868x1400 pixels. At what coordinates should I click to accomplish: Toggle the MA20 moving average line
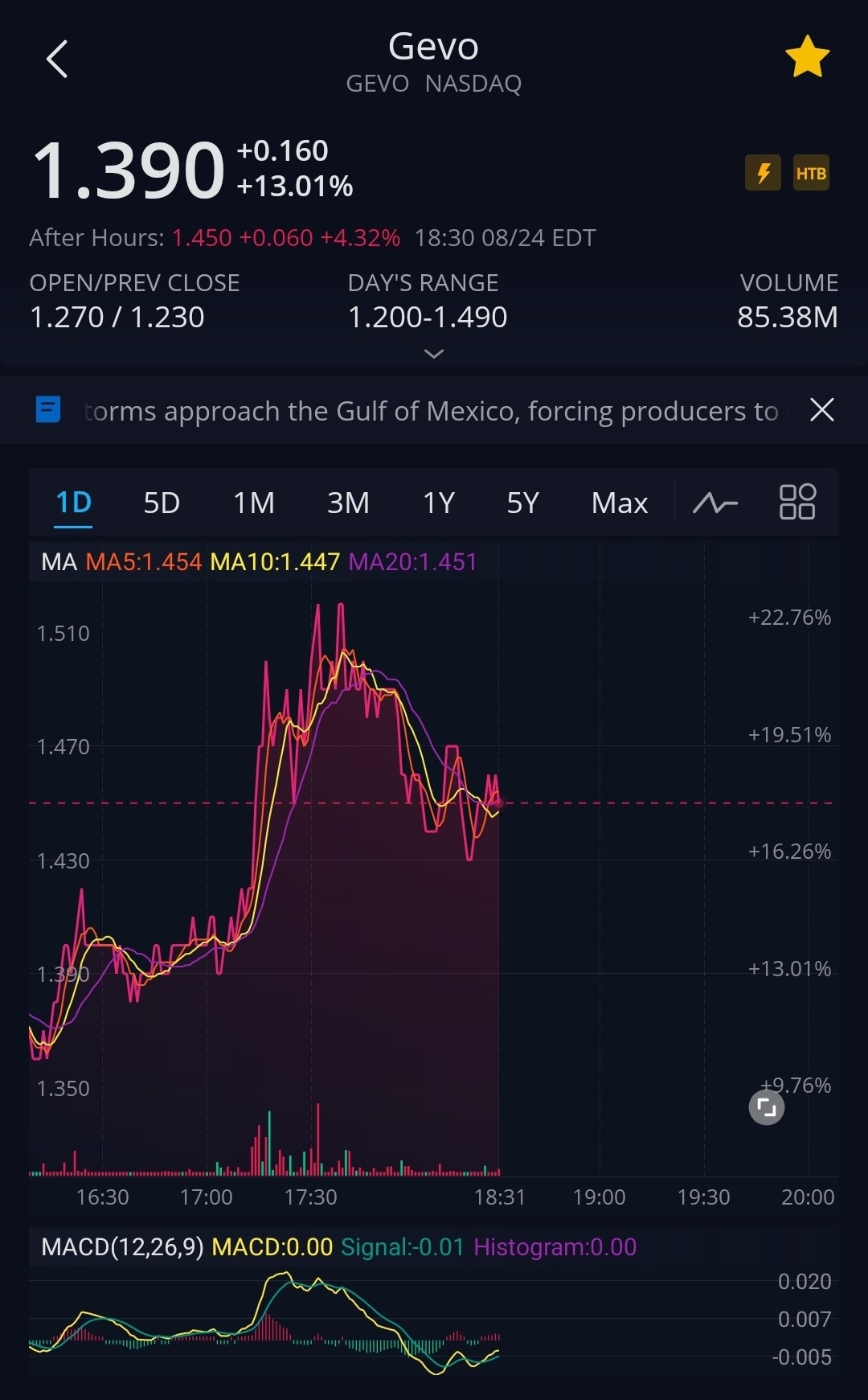pyautogui.click(x=412, y=563)
